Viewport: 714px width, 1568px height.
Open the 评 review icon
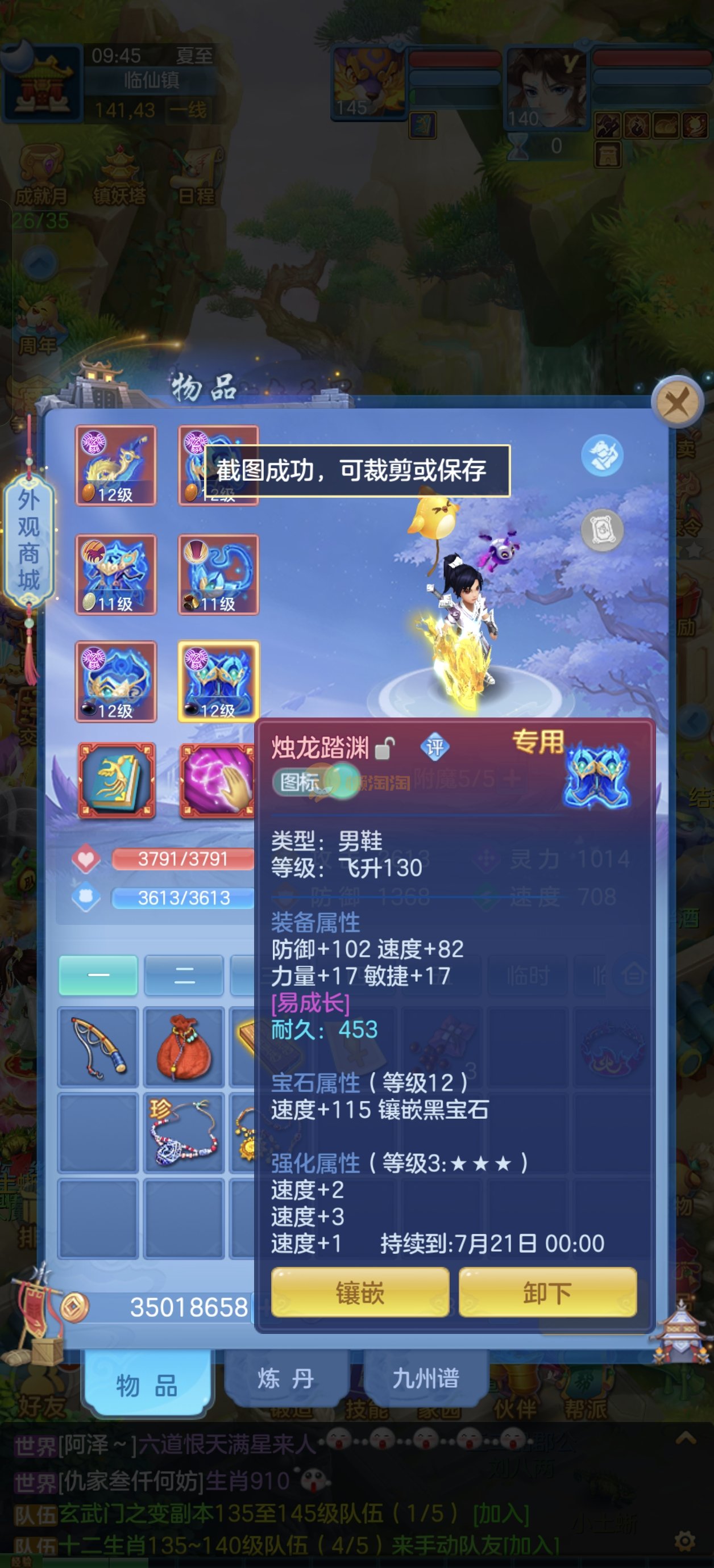(x=434, y=748)
